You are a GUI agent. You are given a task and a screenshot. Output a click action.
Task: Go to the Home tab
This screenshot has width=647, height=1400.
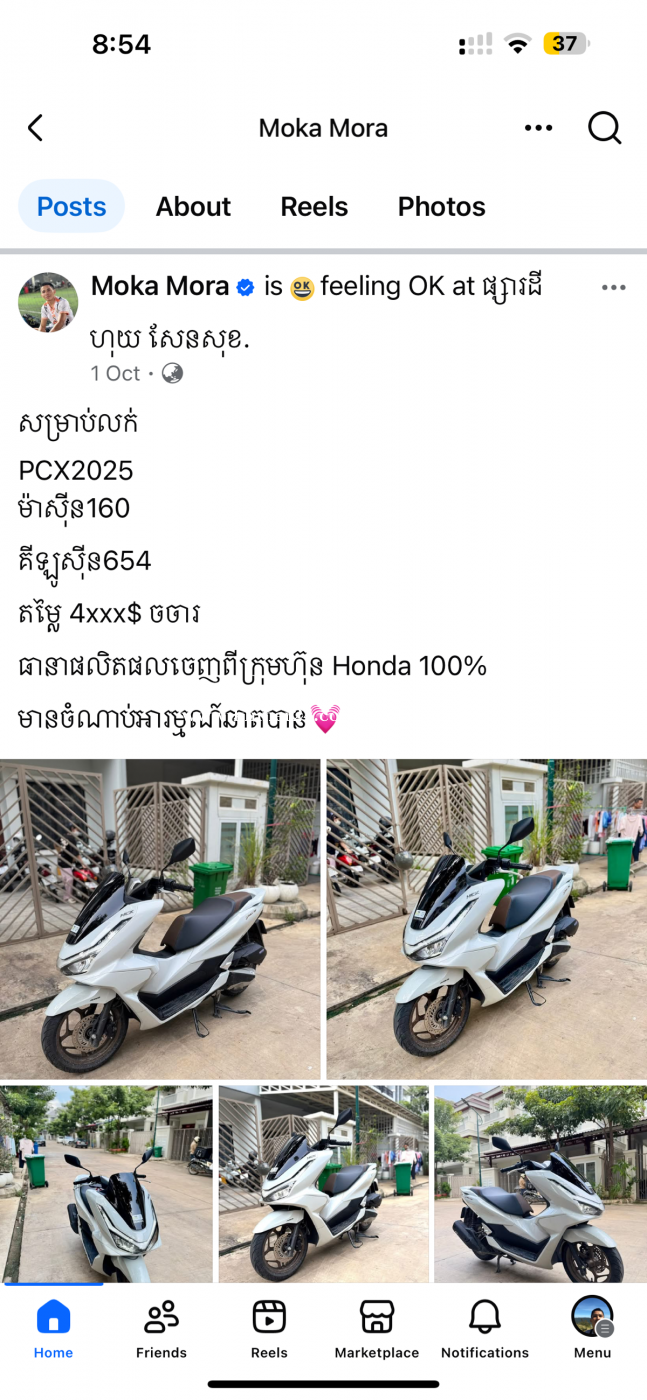53,1329
